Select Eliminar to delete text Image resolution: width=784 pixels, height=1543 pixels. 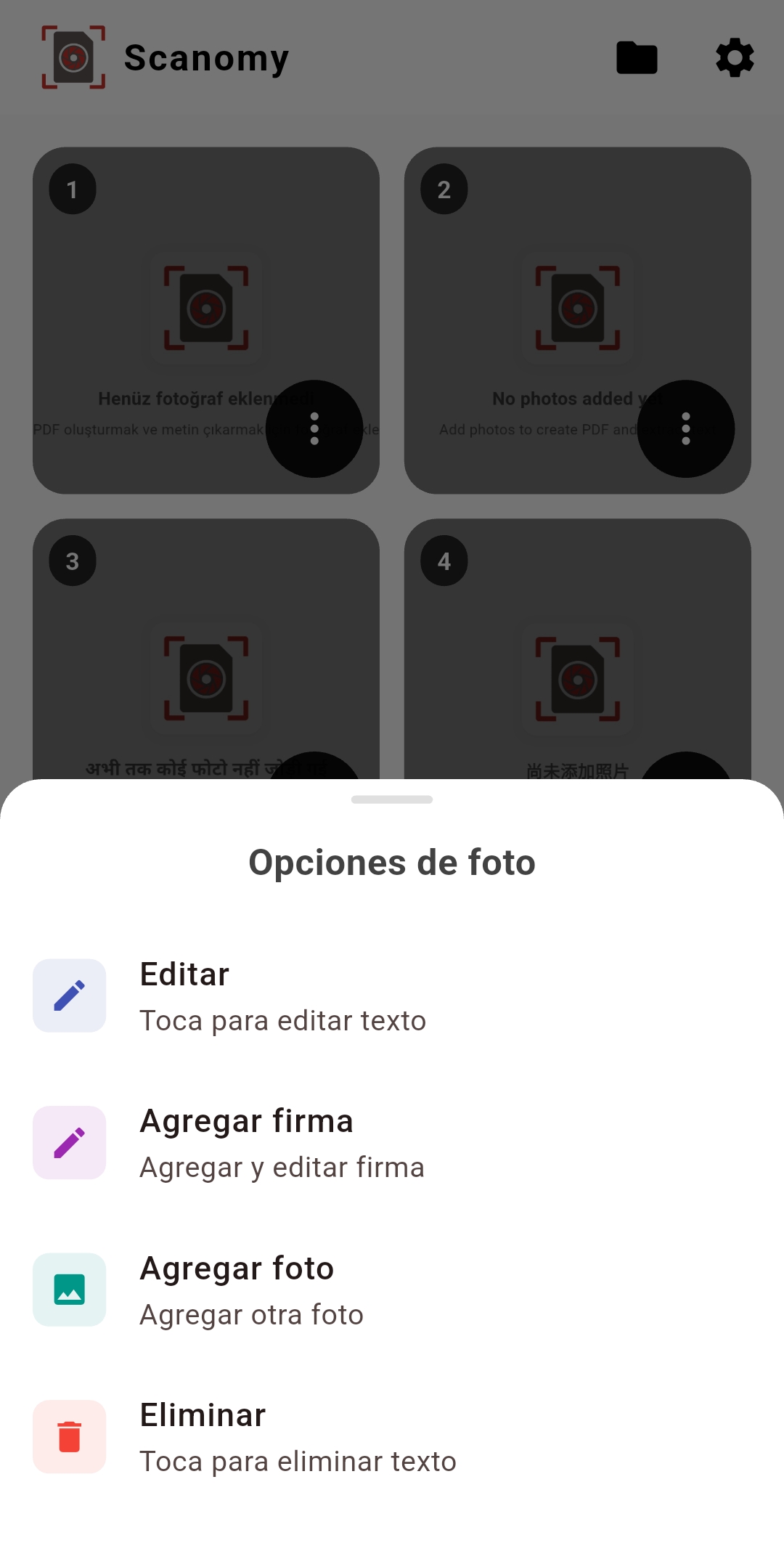click(298, 1437)
